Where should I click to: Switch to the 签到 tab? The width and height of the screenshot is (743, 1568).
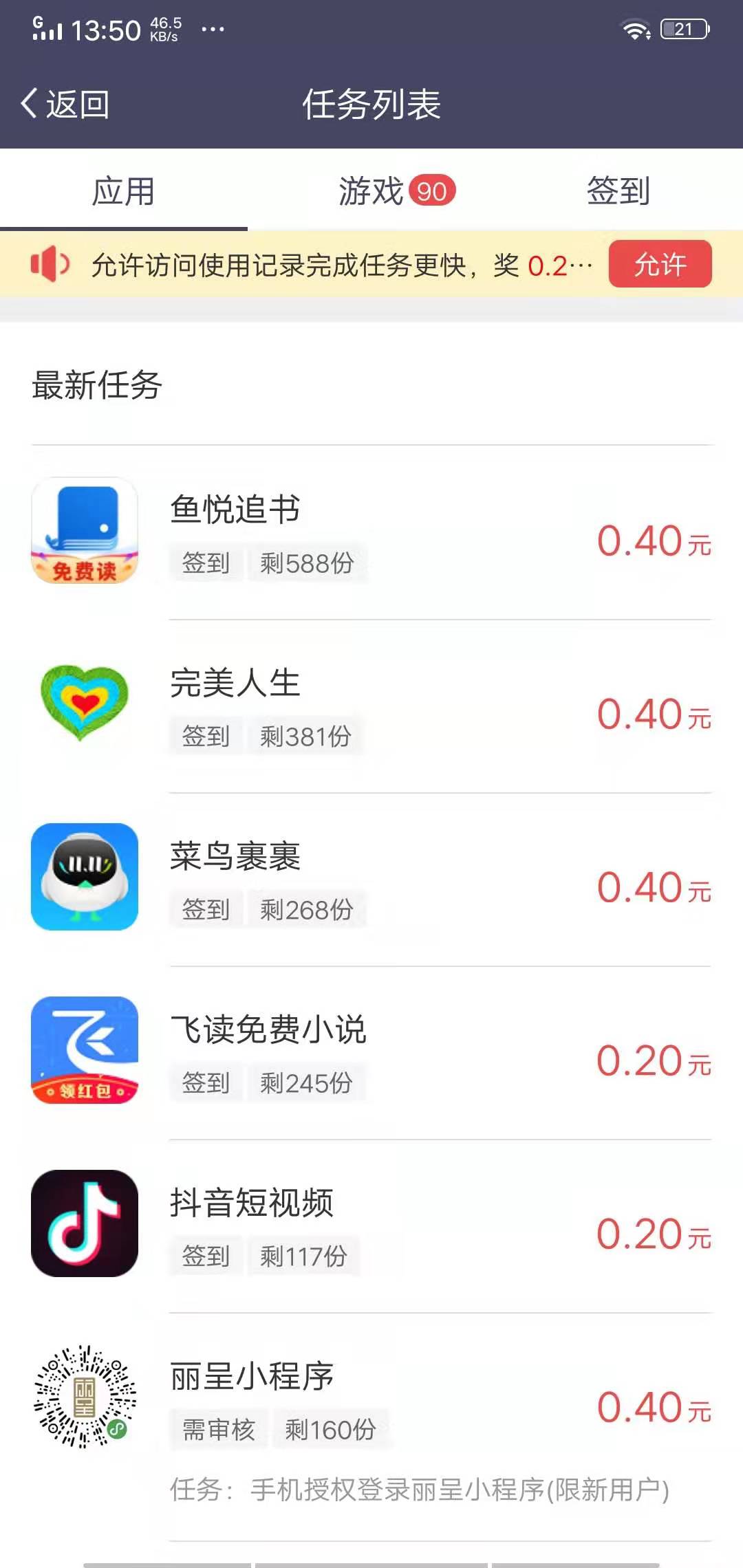click(619, 191)
